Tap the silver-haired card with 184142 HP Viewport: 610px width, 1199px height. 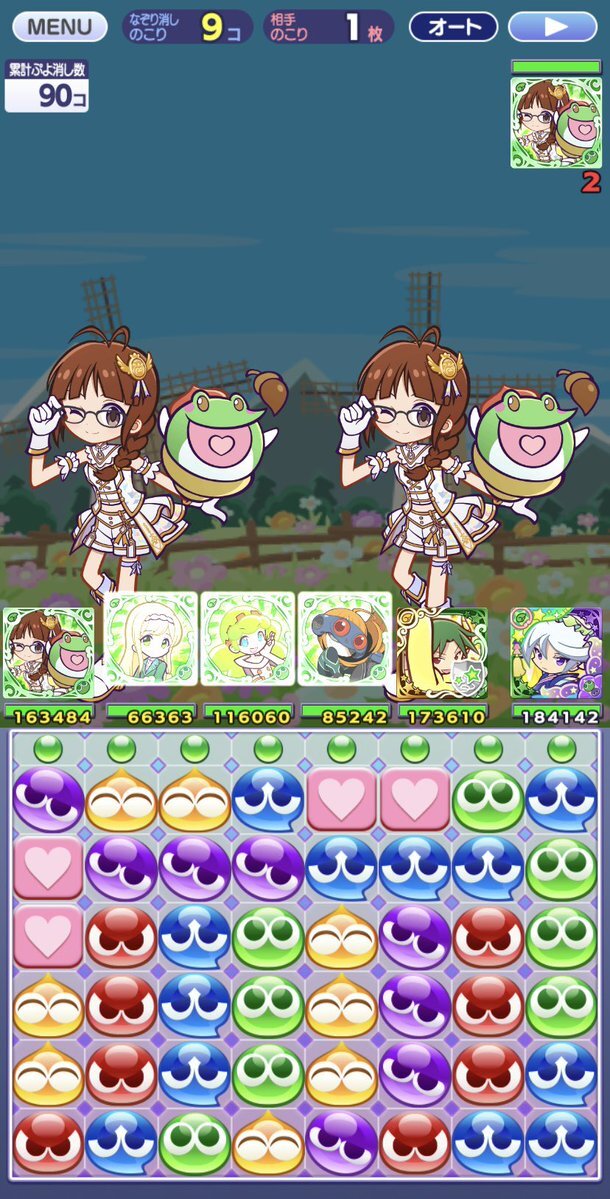(x=556, y=654)
